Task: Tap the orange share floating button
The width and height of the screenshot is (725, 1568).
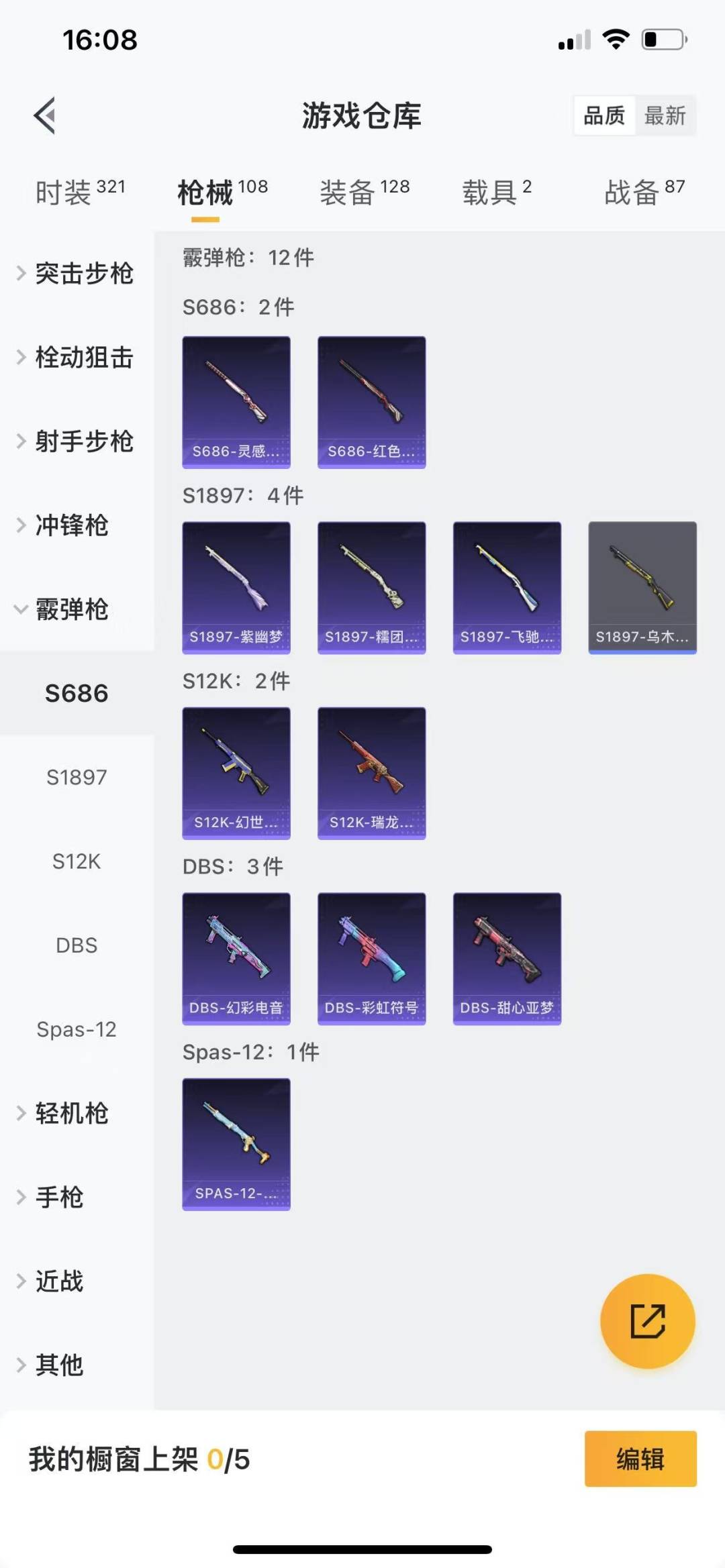Action: pos(647,1321)
